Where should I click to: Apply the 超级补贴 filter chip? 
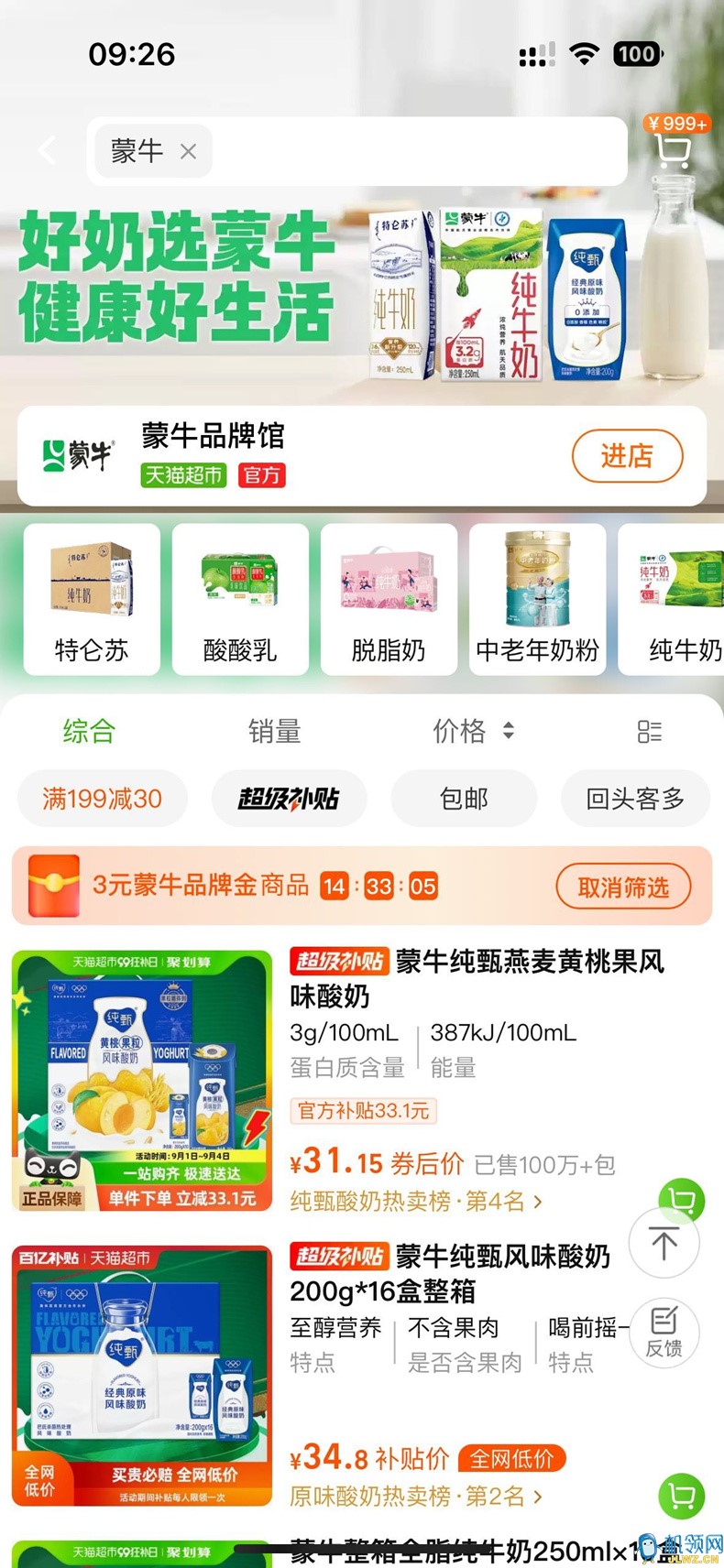coord(289,799)
